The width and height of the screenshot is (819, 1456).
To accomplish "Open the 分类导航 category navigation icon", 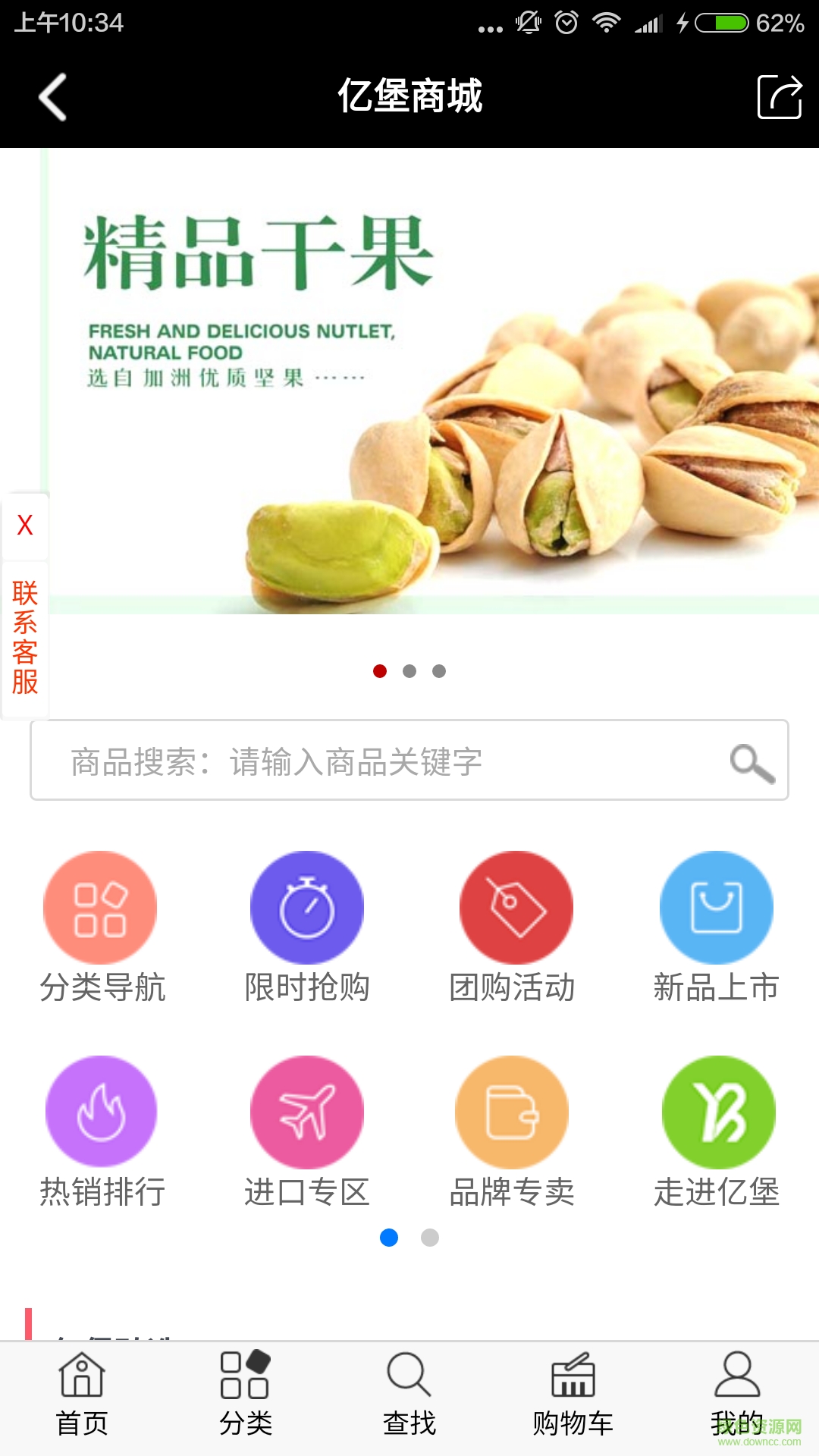I will [x=100, y=907].
